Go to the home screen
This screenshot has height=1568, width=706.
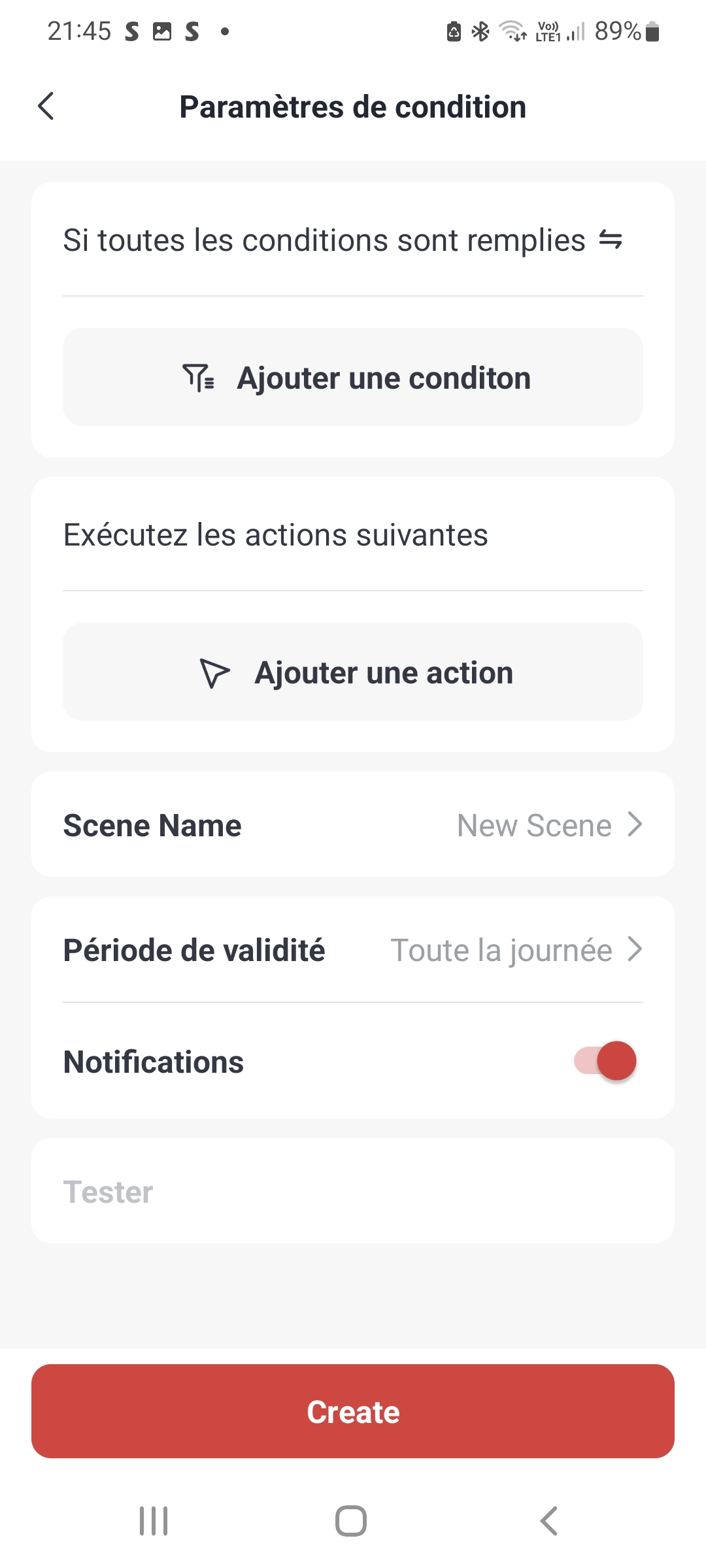[351, 1521]
